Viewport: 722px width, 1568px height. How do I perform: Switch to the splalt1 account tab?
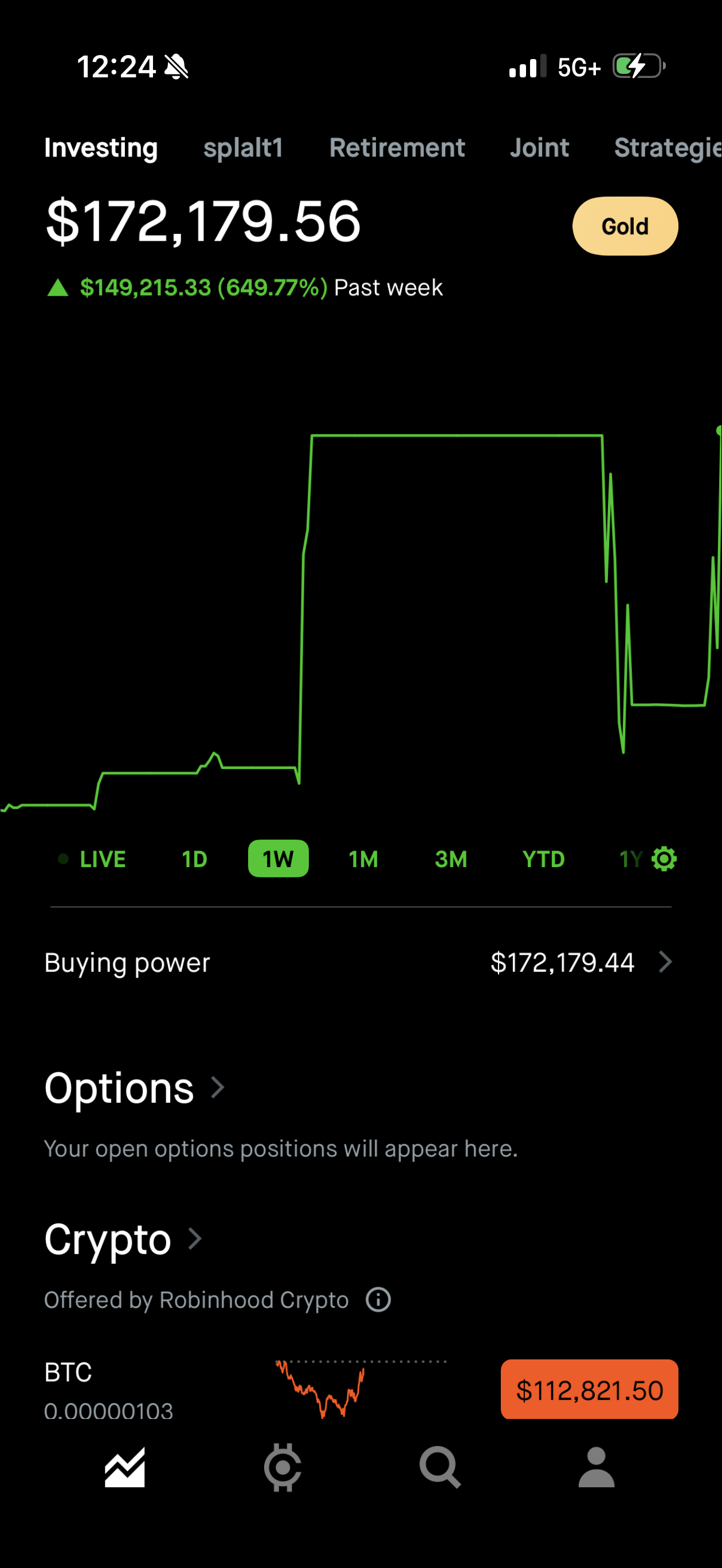click(243, 148)
